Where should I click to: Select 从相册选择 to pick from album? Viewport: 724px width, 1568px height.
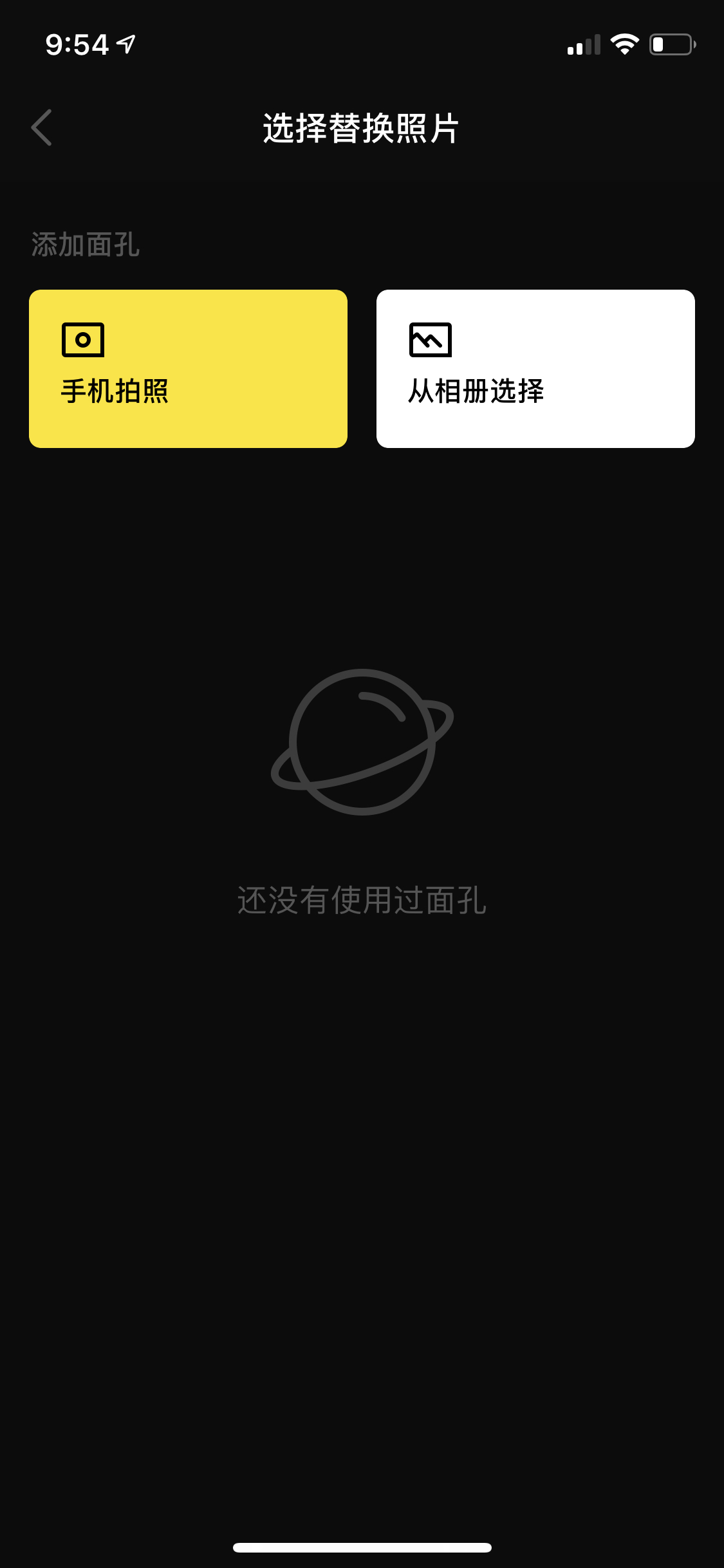click(535, 369)
